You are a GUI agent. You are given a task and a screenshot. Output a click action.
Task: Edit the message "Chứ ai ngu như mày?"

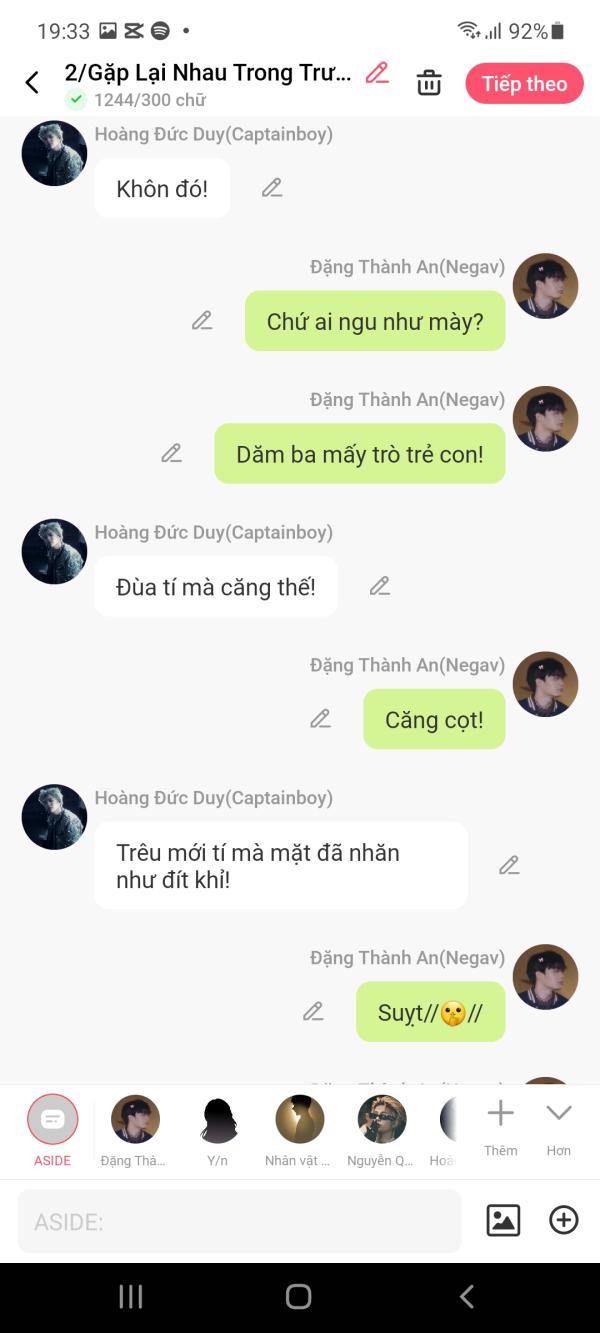[x=202, y=320]
